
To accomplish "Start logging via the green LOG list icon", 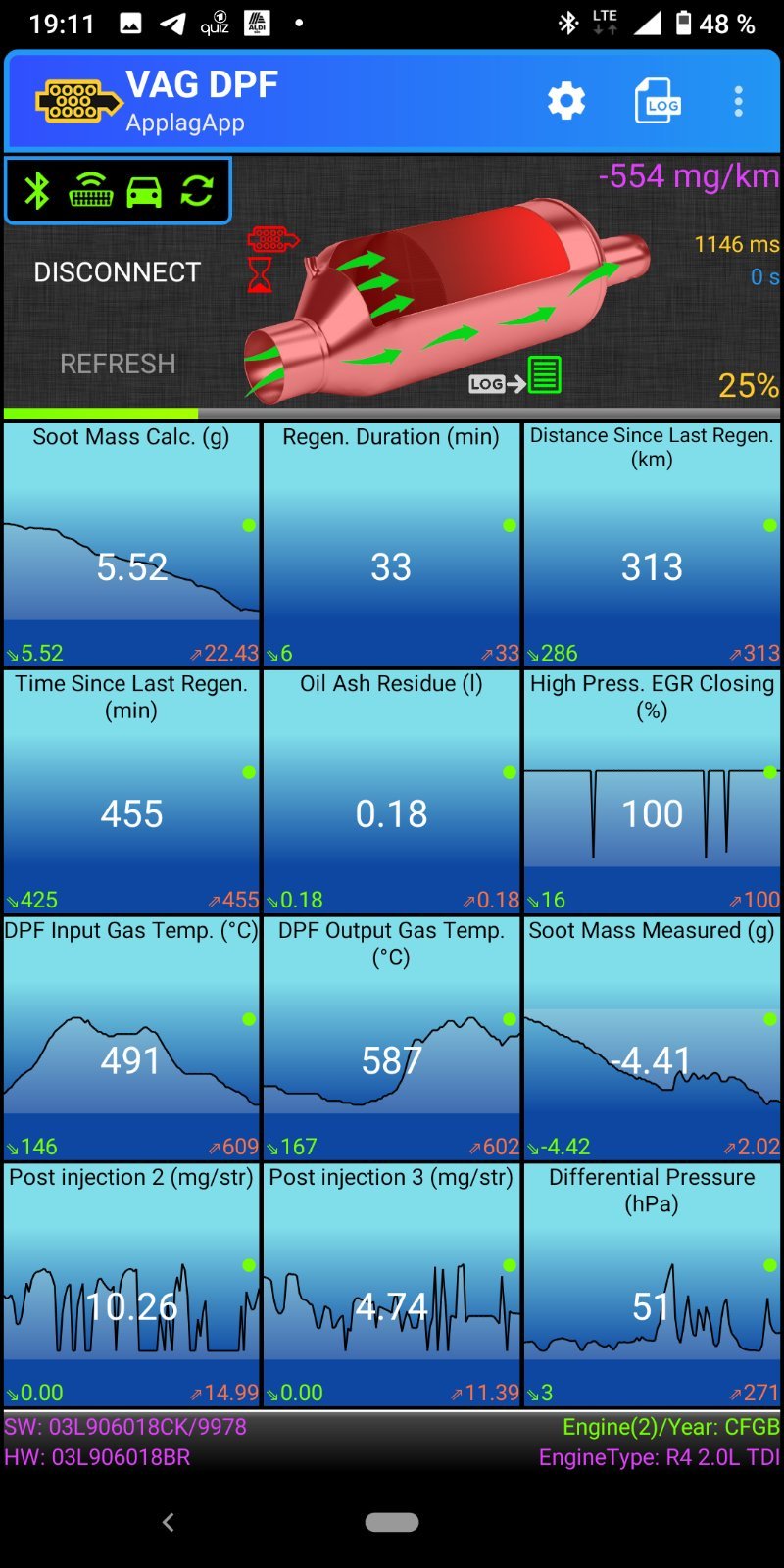I will click(545, 374).
